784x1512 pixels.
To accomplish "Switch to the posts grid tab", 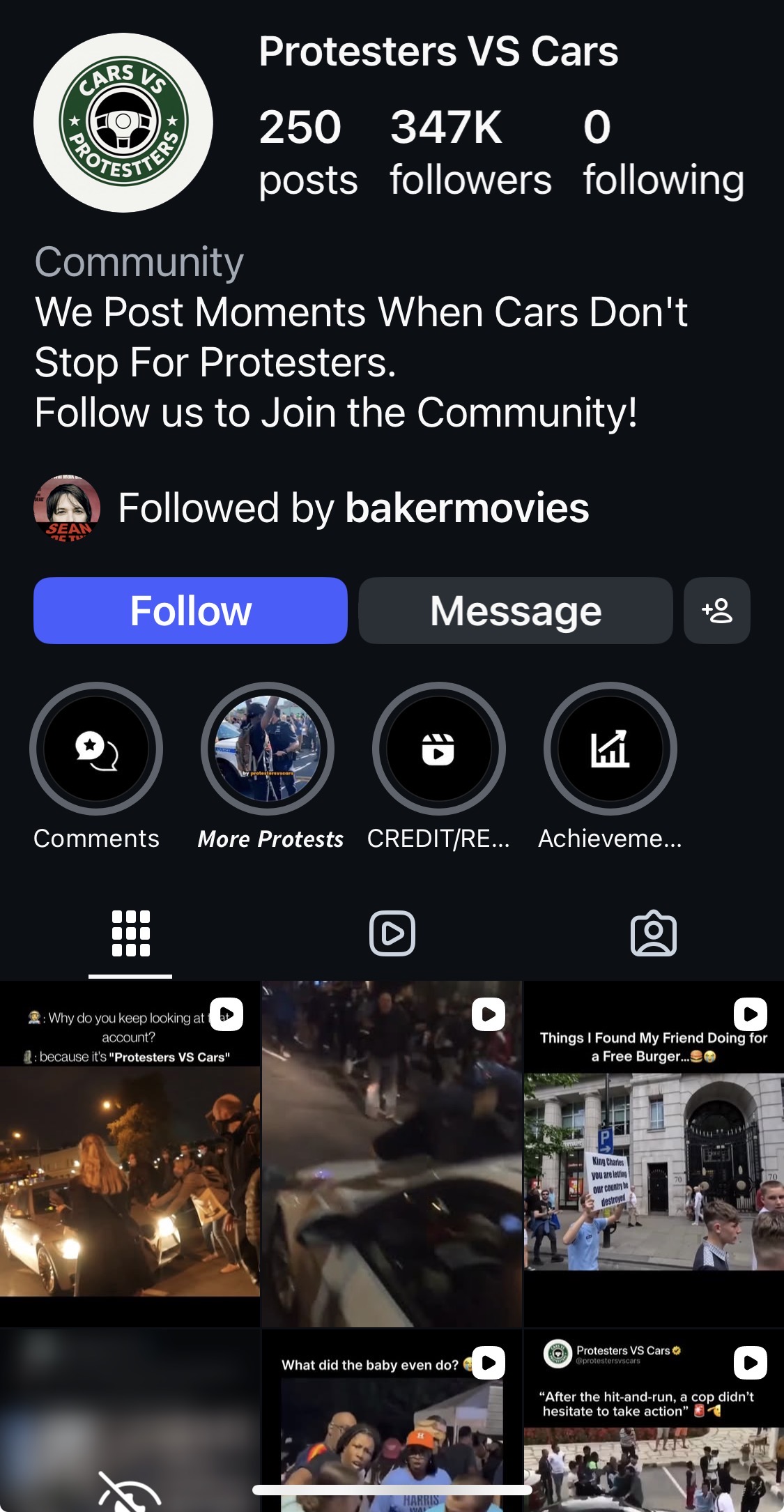I will point(130,933).
